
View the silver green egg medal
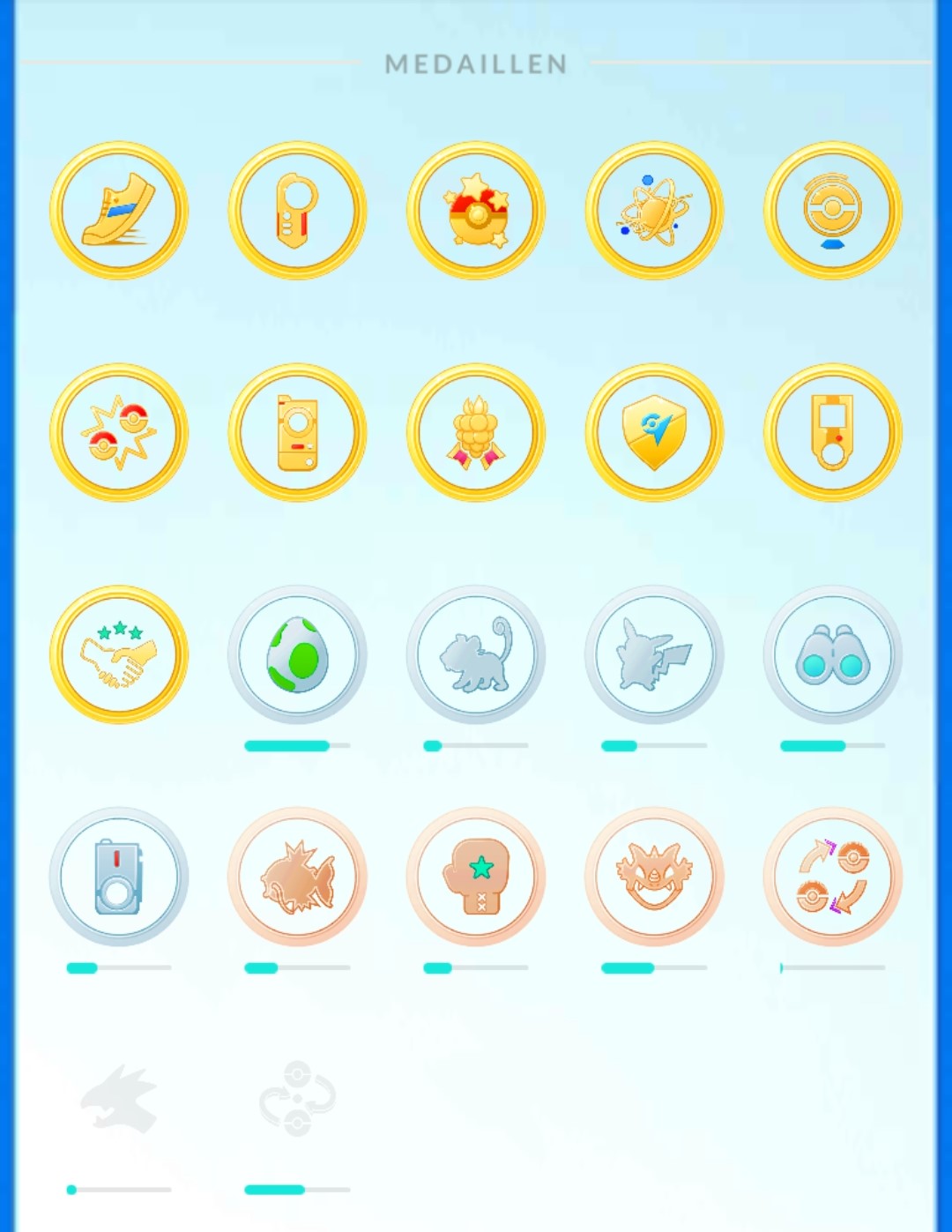(x=297, y=654)
